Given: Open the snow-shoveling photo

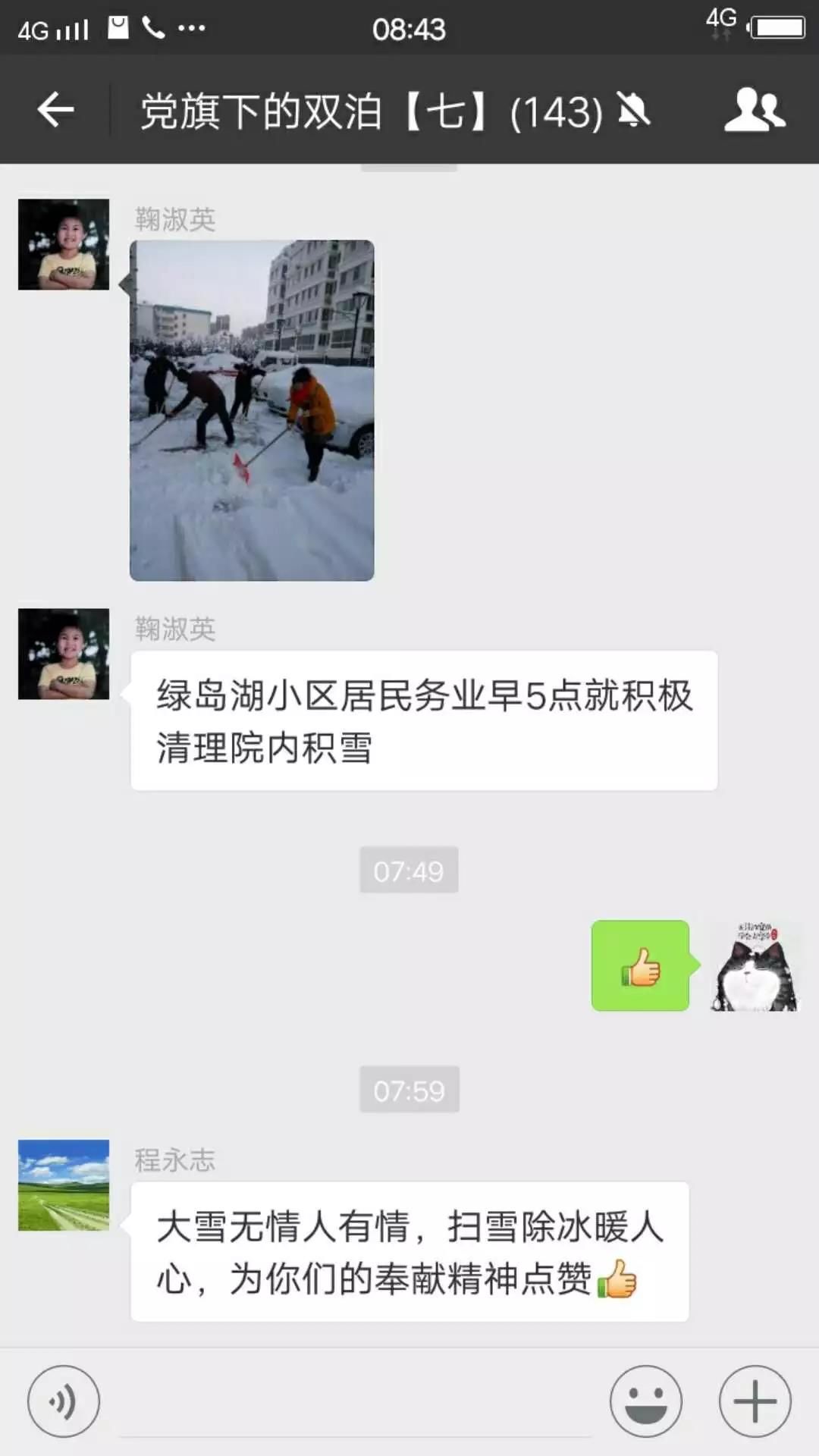Looking at the screenshot, I should tap(252, 410).
